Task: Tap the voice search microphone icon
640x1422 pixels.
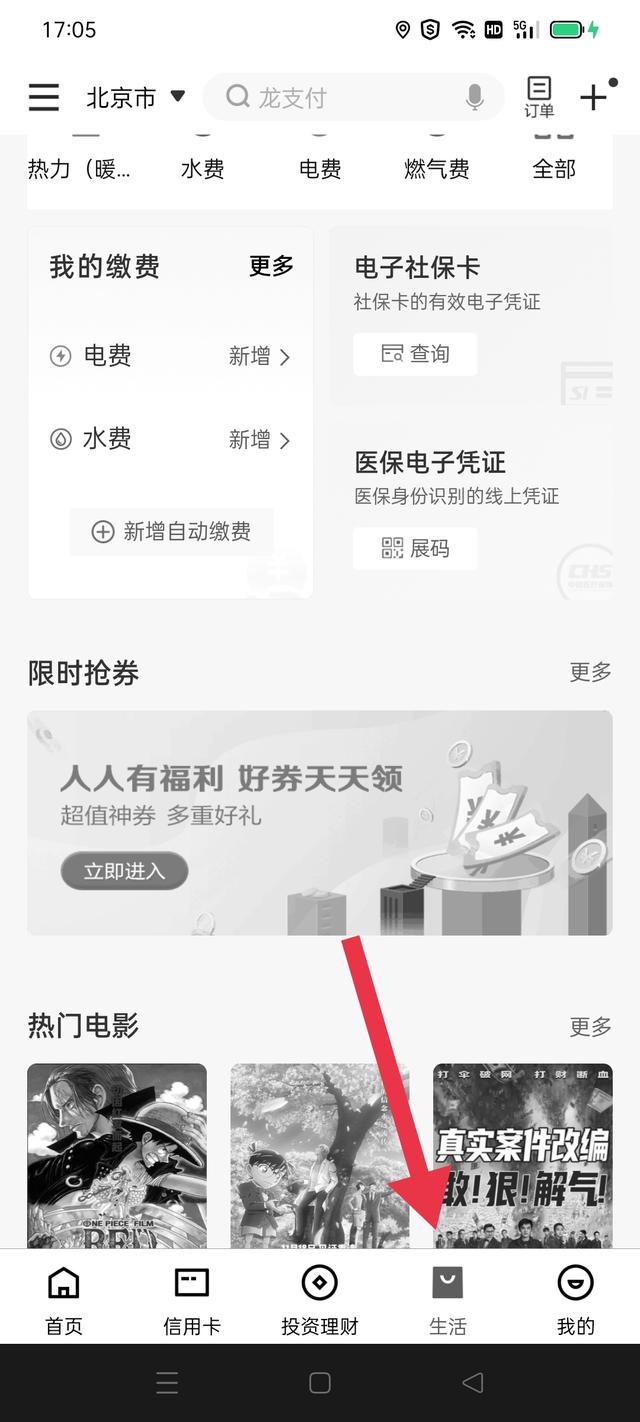Action: click(475, 97)
